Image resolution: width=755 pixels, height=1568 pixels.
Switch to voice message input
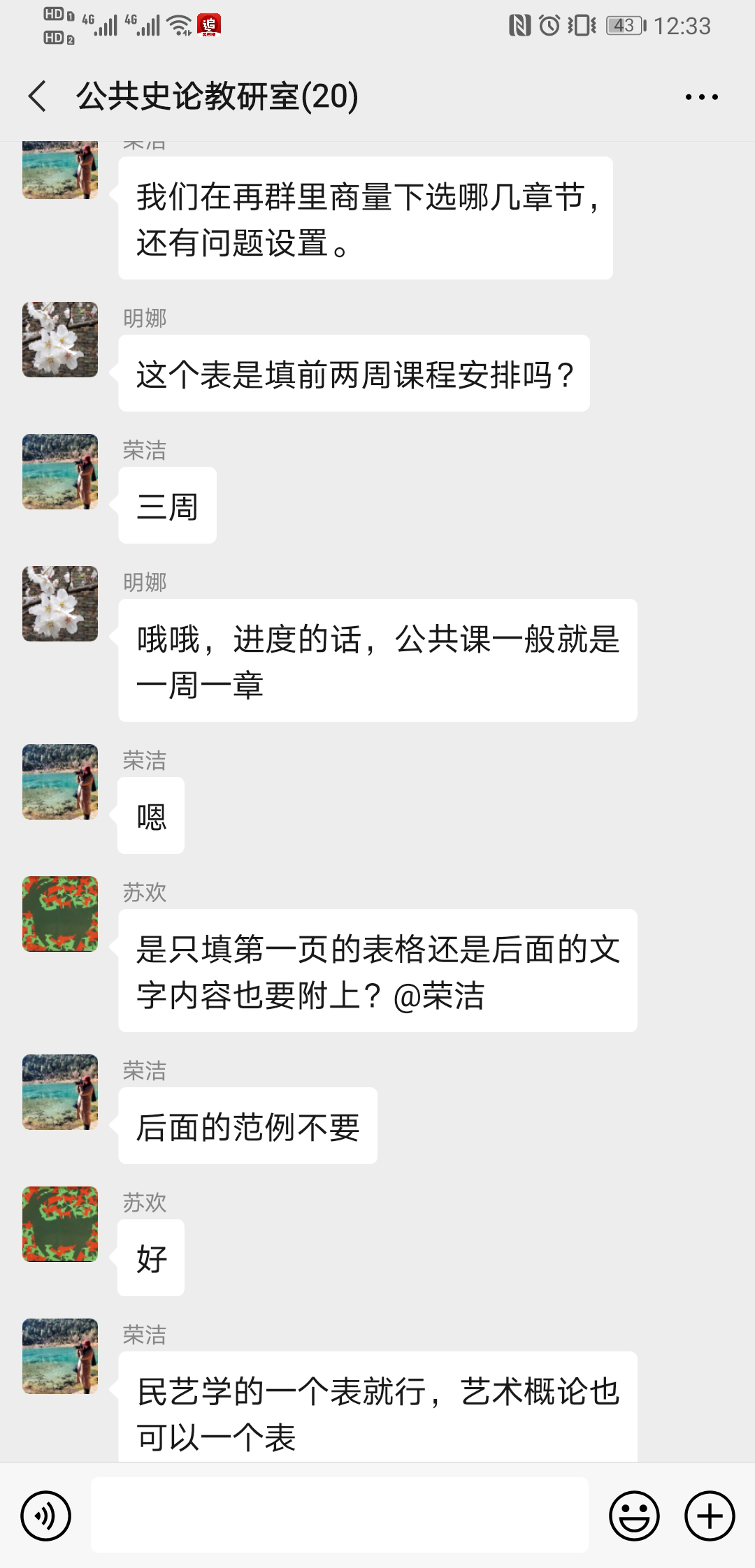point(46,1516)
